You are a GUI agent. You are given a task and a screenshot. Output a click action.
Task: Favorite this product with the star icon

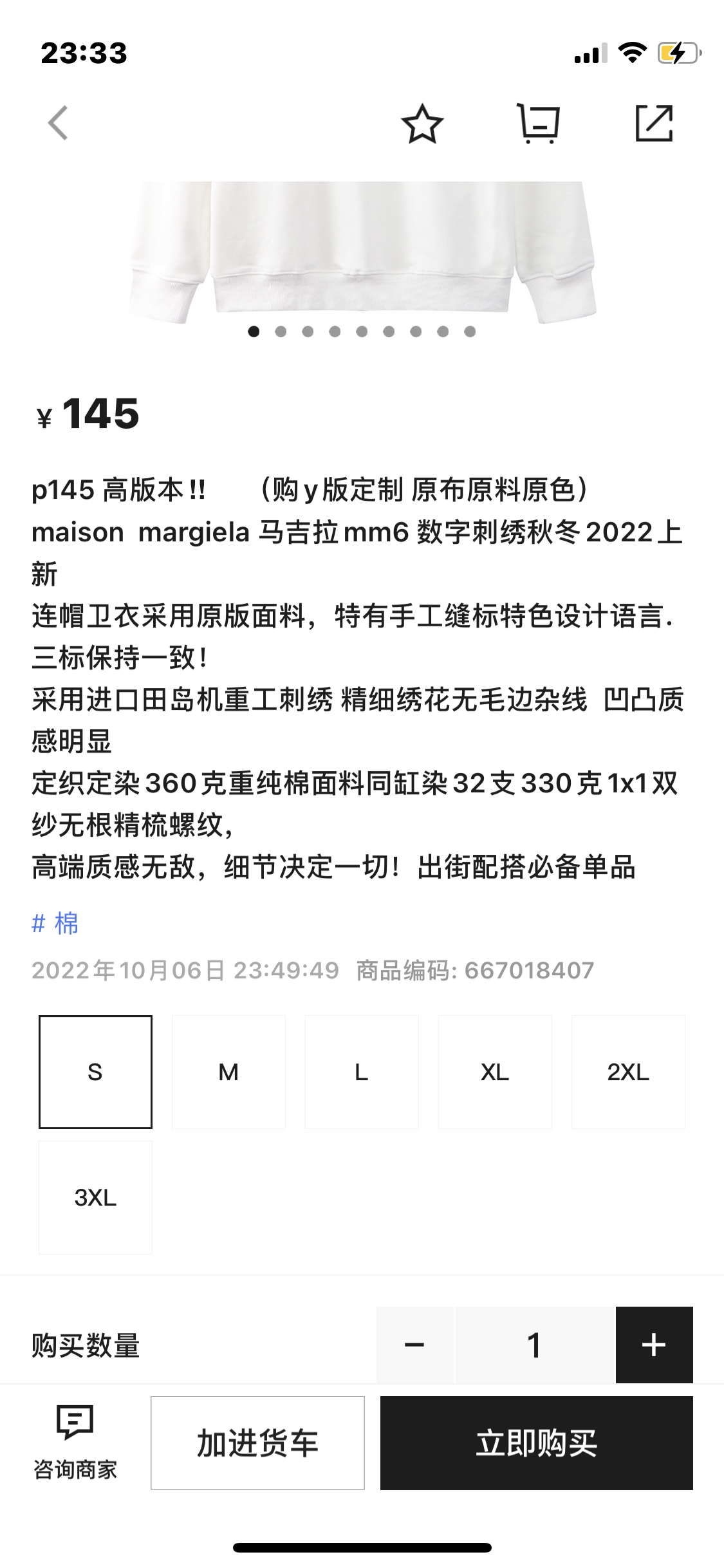(422, 123)
